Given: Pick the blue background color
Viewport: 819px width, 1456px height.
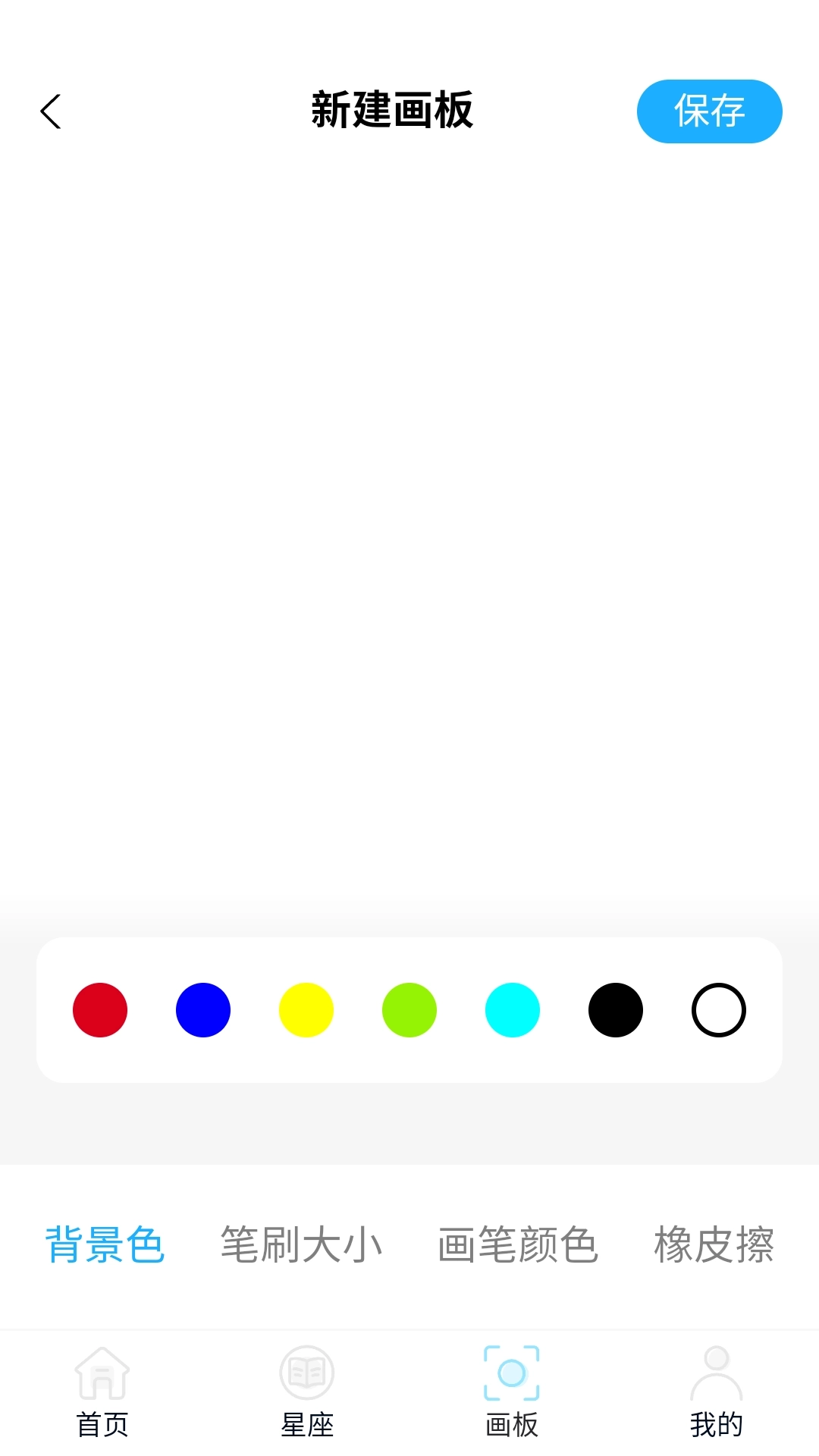Looking at the screenshot, I should pos(203,1010).
